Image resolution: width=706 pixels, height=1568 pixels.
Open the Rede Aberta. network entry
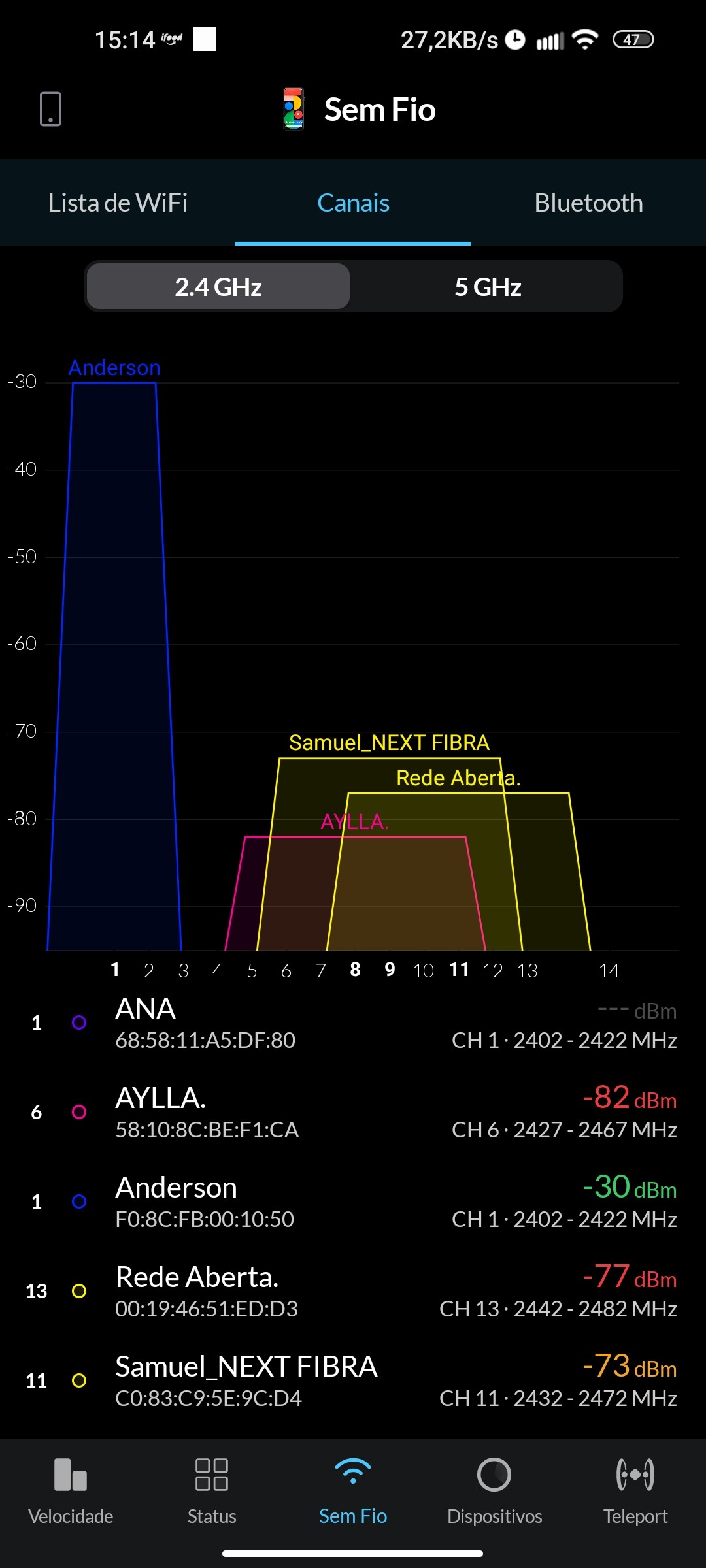(x=353, y=1292)
